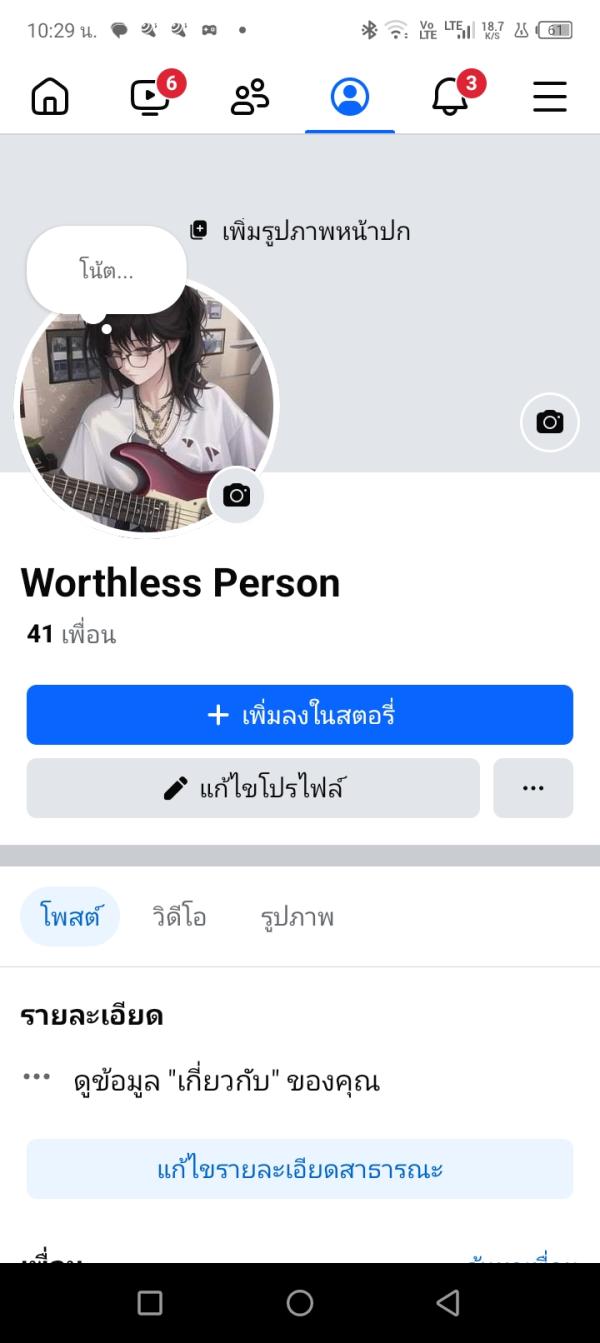The height and width of the screenshot is (1343, 600).
Task: Select the โพสต์ tab
Action: [x=70, y=917]
